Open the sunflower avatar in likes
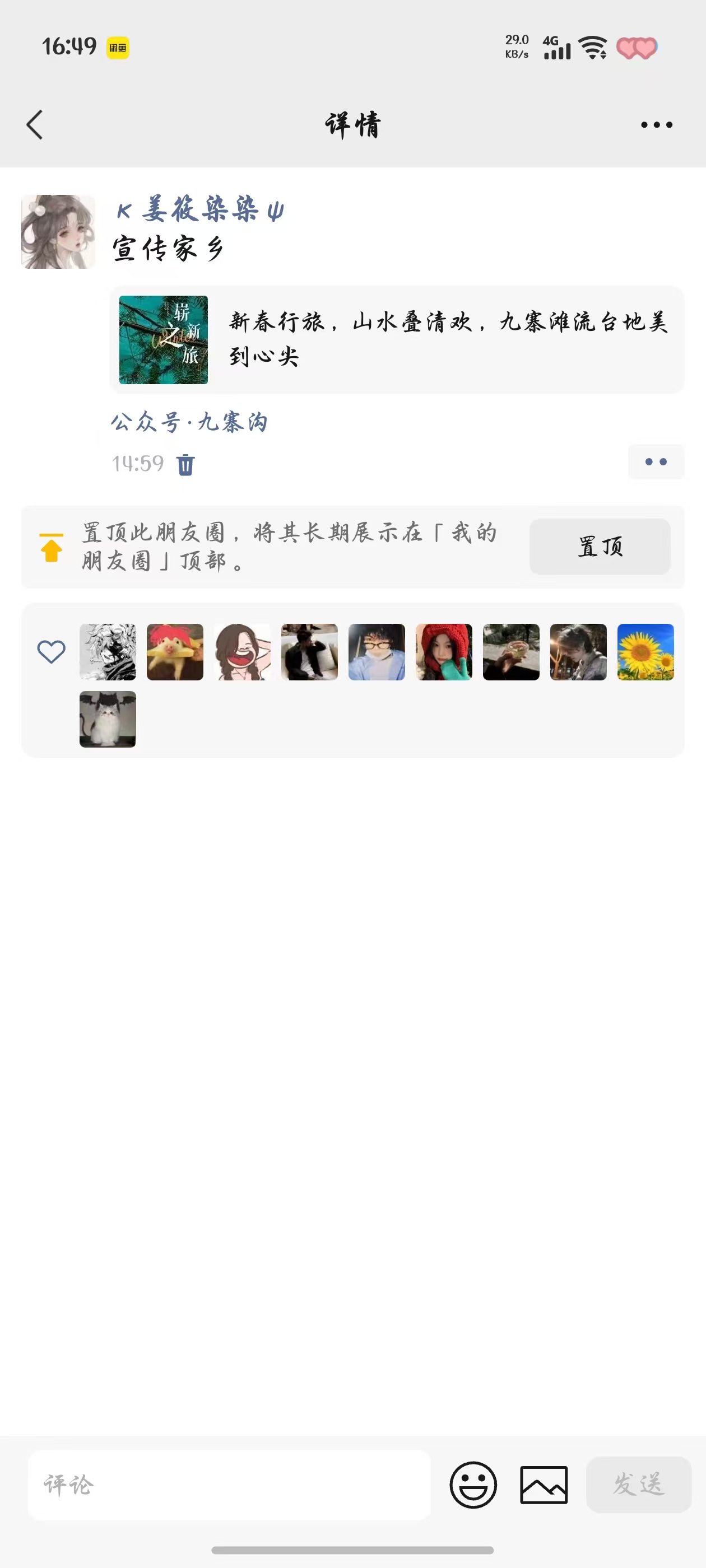 pos(645,652)
